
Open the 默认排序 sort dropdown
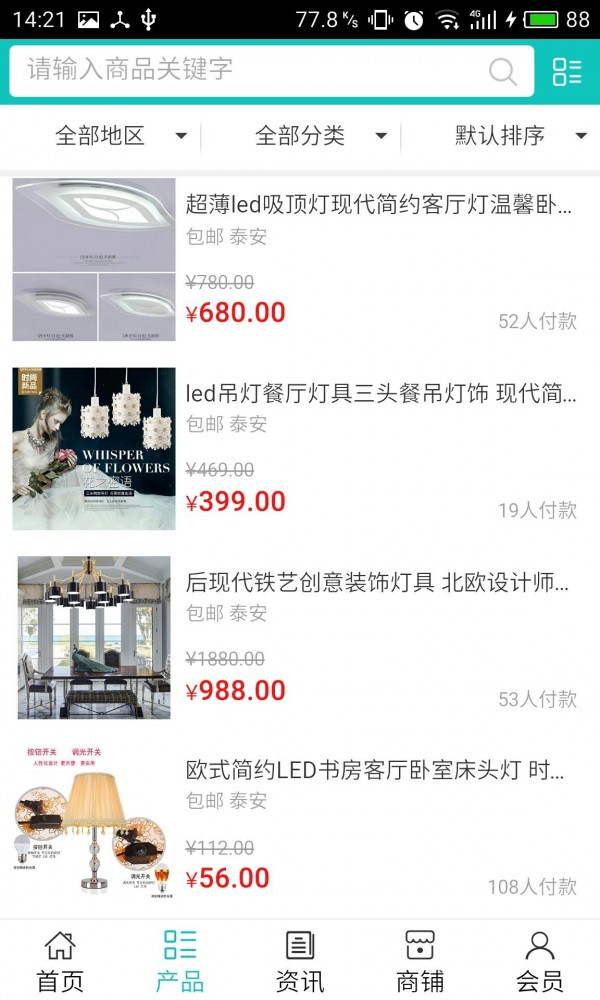pos(520,136)
